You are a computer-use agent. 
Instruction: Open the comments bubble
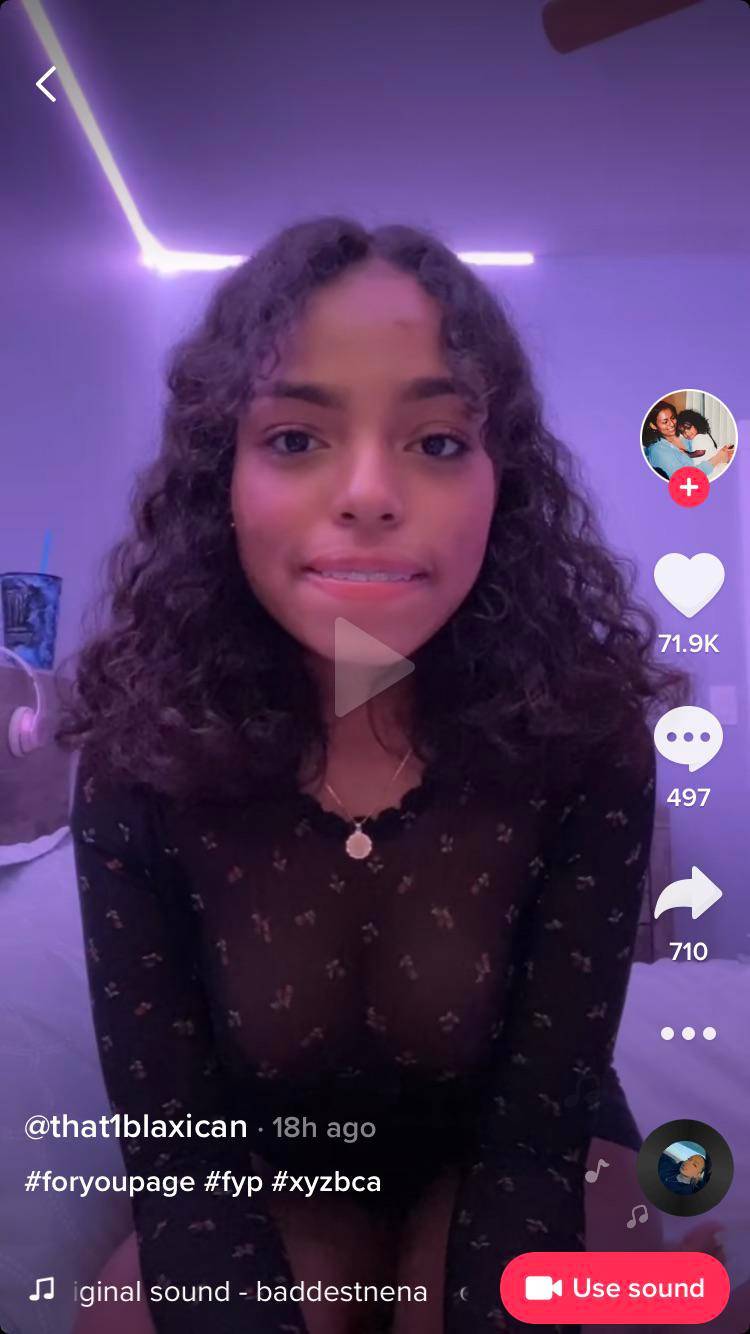(x=688, y=739)
